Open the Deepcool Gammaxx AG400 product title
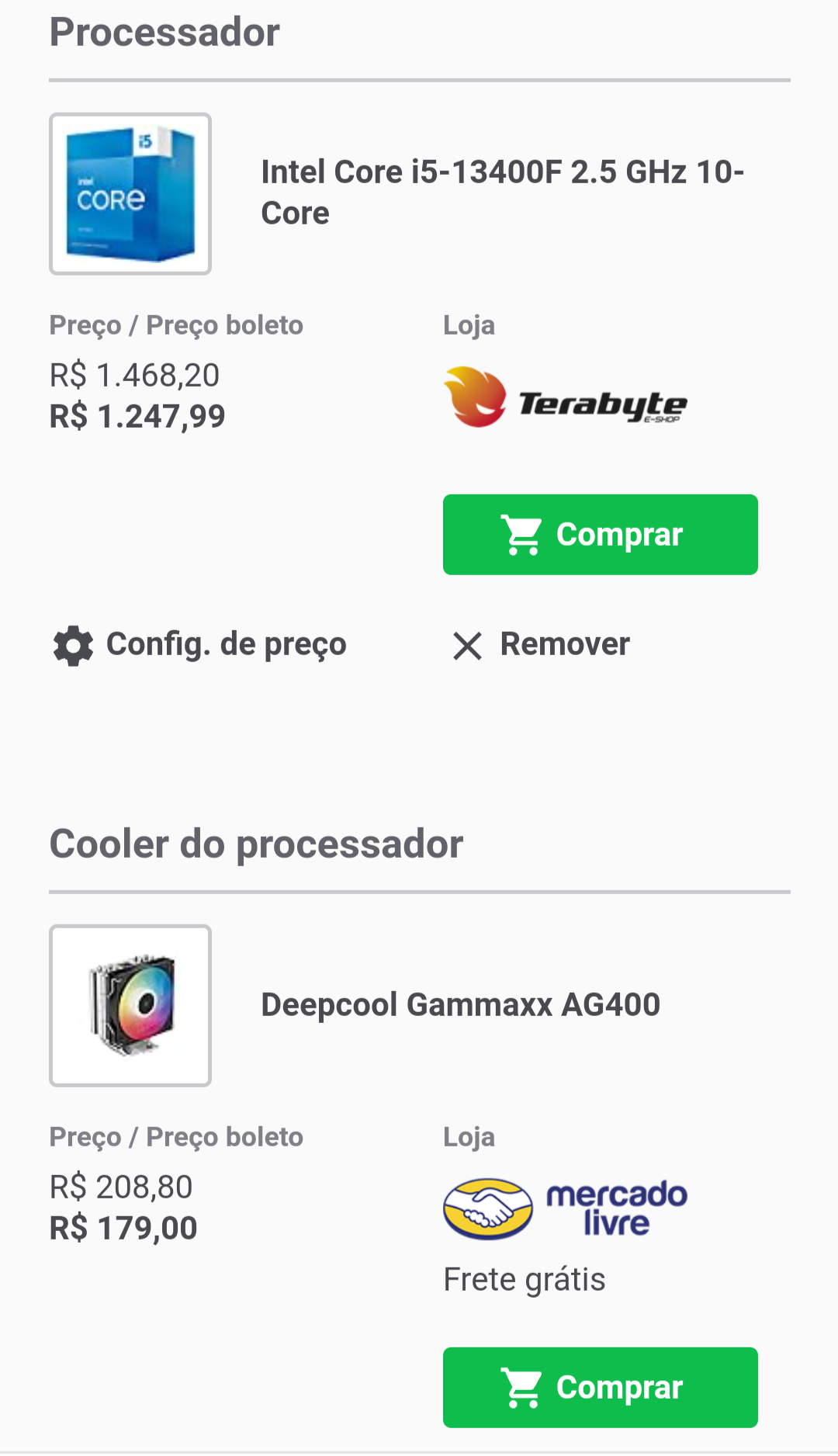This screenshot has height=1456, width=838. [460, 1005]
